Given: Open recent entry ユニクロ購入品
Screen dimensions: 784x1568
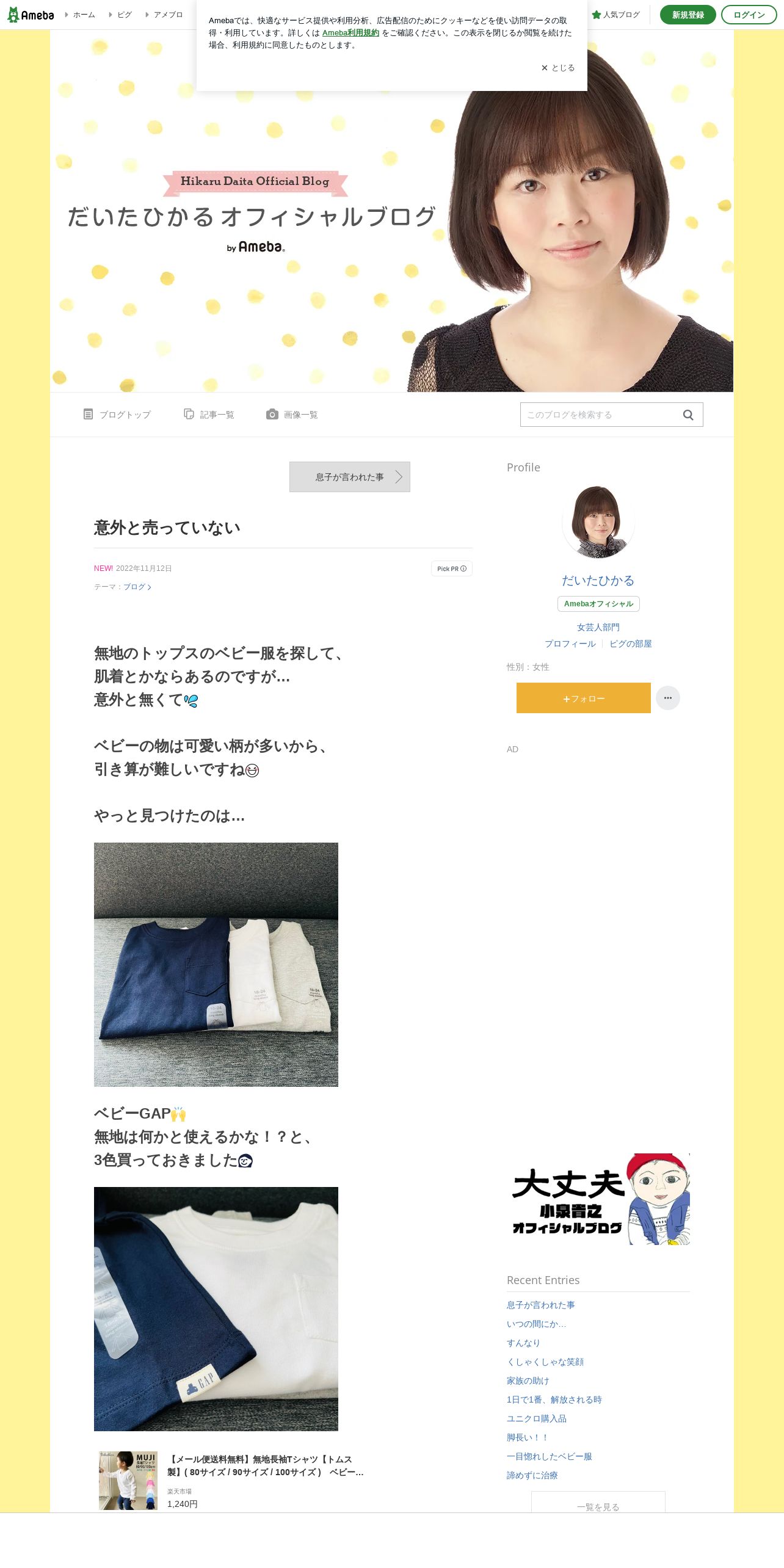Looking at the screenshot, I should 537,1418.
